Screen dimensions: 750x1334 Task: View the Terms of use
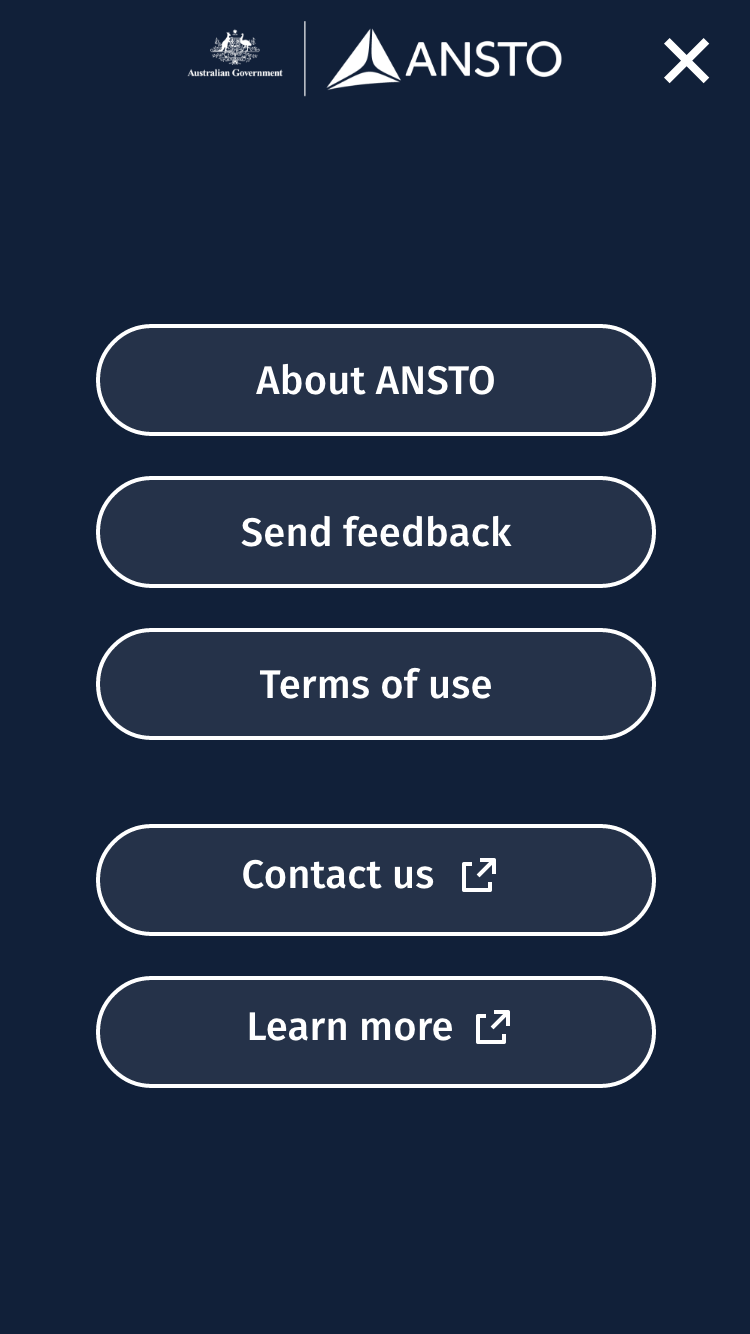click(375, 684)
